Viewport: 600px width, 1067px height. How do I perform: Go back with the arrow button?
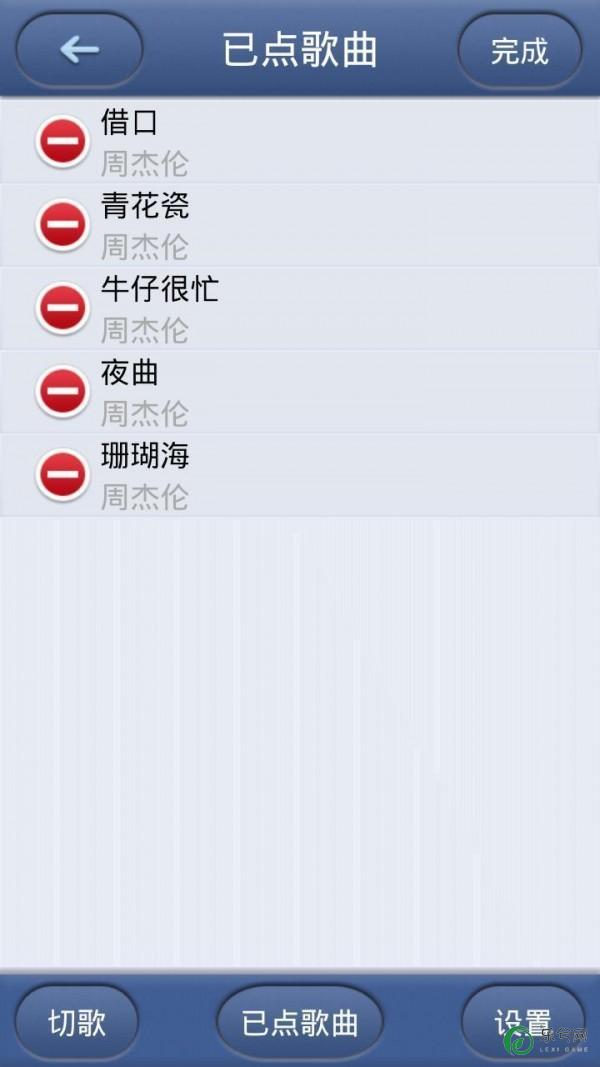tap(79, 50)
